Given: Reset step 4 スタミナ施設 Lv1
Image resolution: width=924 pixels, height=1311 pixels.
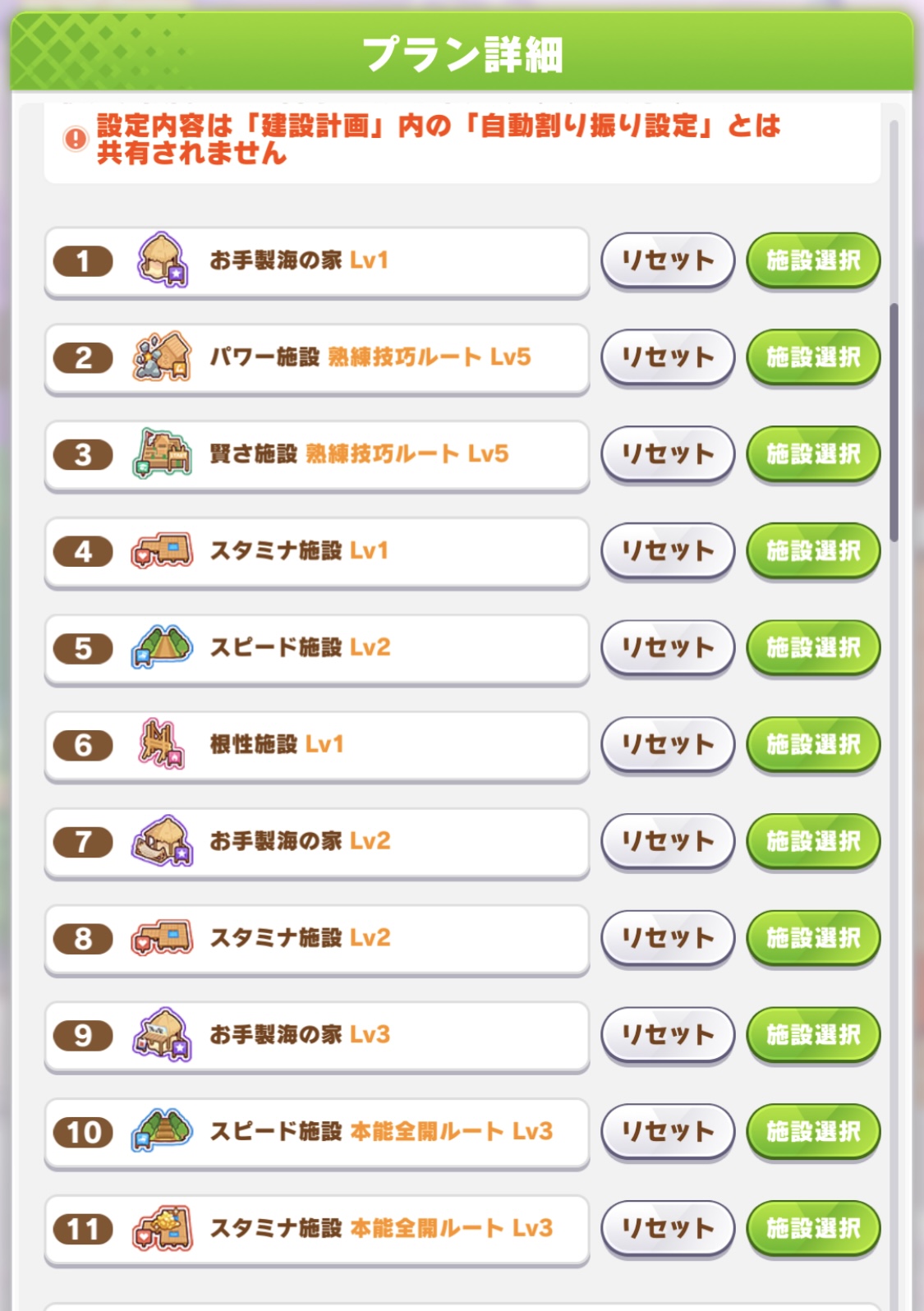Looking at the screenshot, I should pos(667,550).
